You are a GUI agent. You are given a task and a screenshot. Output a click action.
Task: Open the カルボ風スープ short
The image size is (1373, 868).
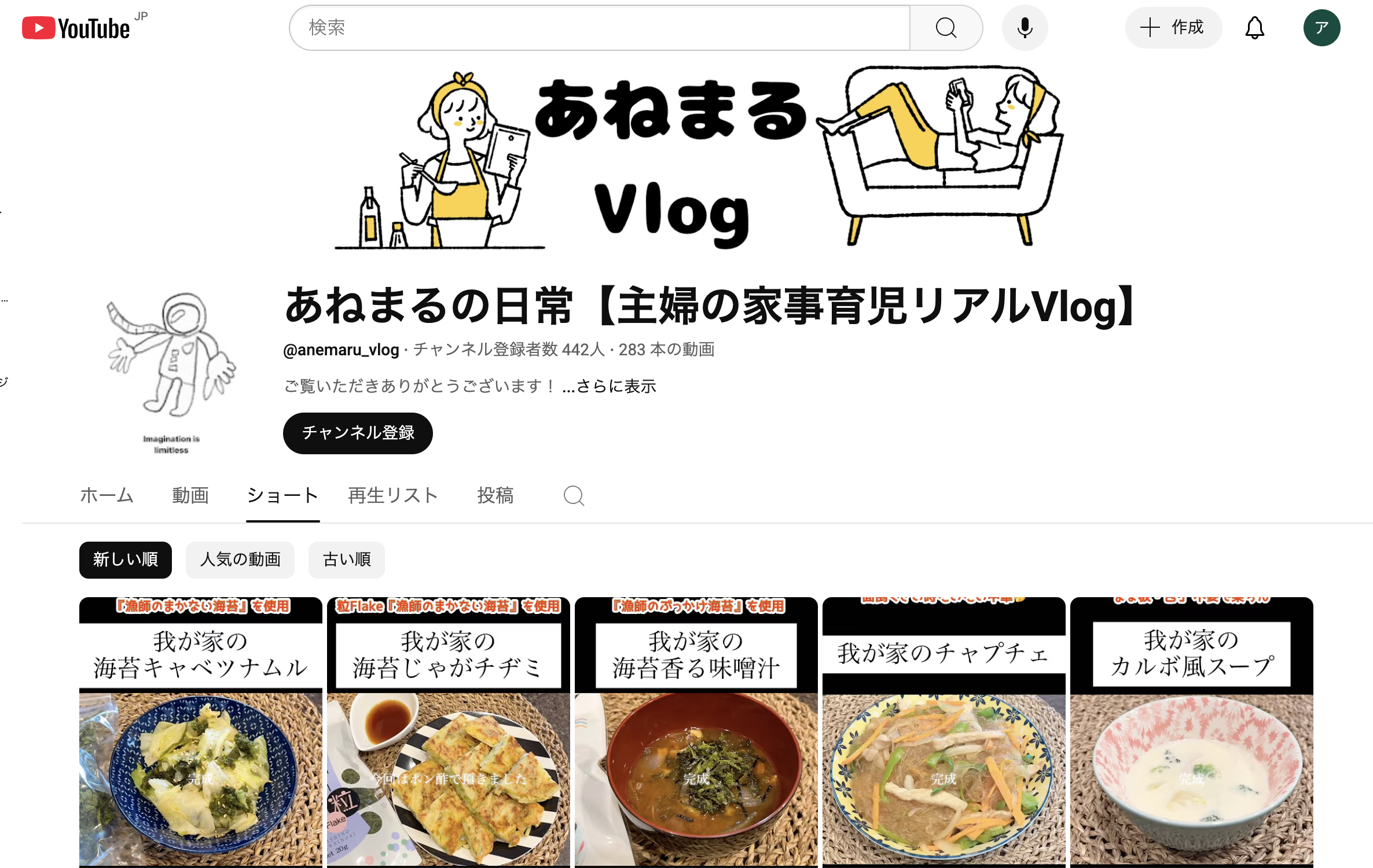pos(1191,732)
